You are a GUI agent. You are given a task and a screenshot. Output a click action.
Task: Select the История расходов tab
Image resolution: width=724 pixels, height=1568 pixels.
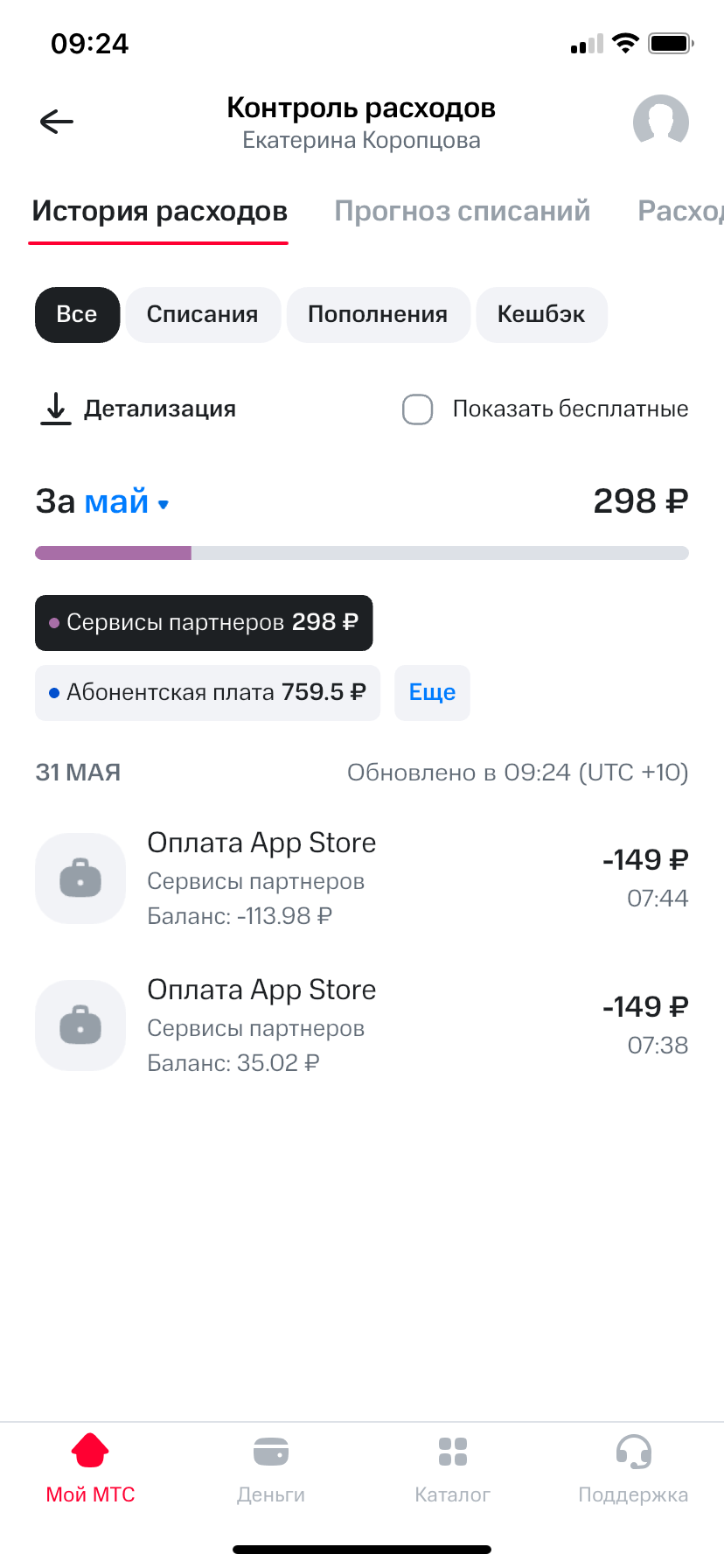point(159,211)
